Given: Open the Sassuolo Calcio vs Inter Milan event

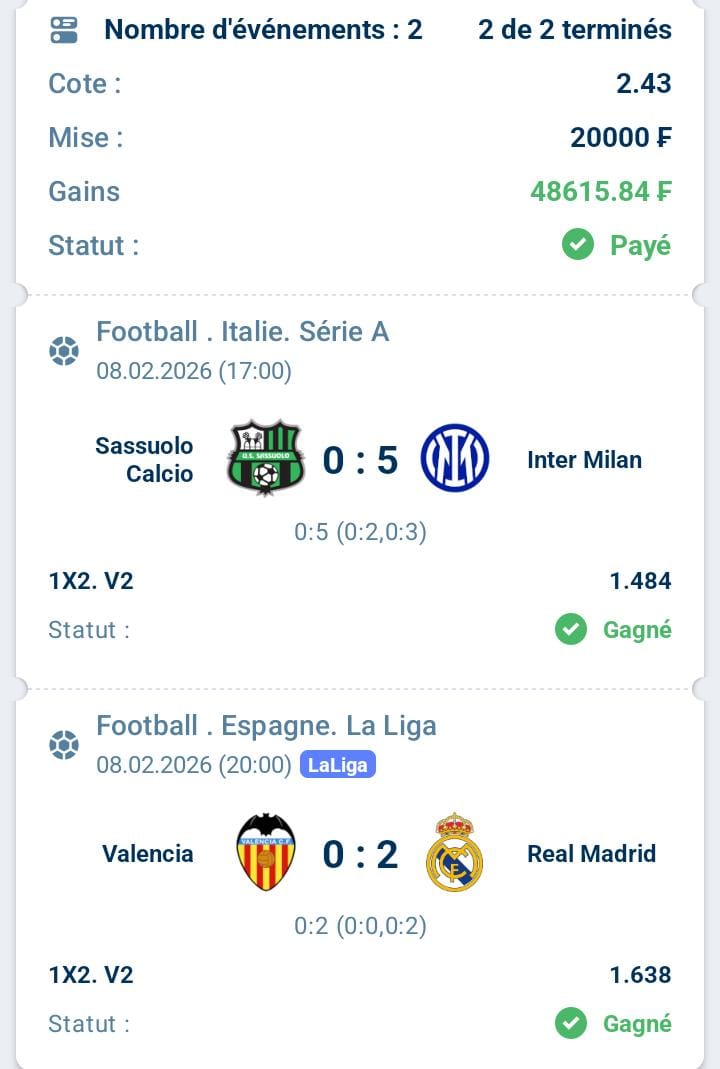Looking at the screenshot, I should point(360,460).
